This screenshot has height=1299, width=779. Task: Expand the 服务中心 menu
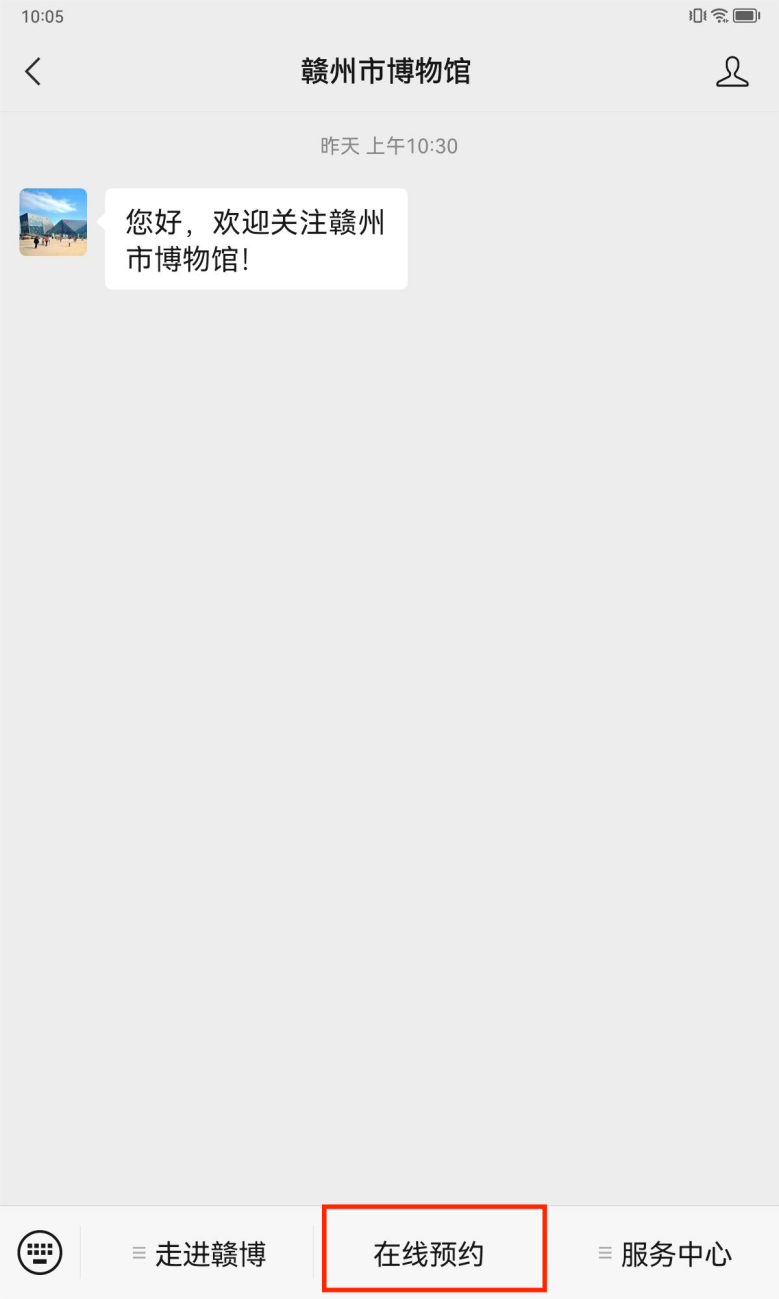(666, 1253)
